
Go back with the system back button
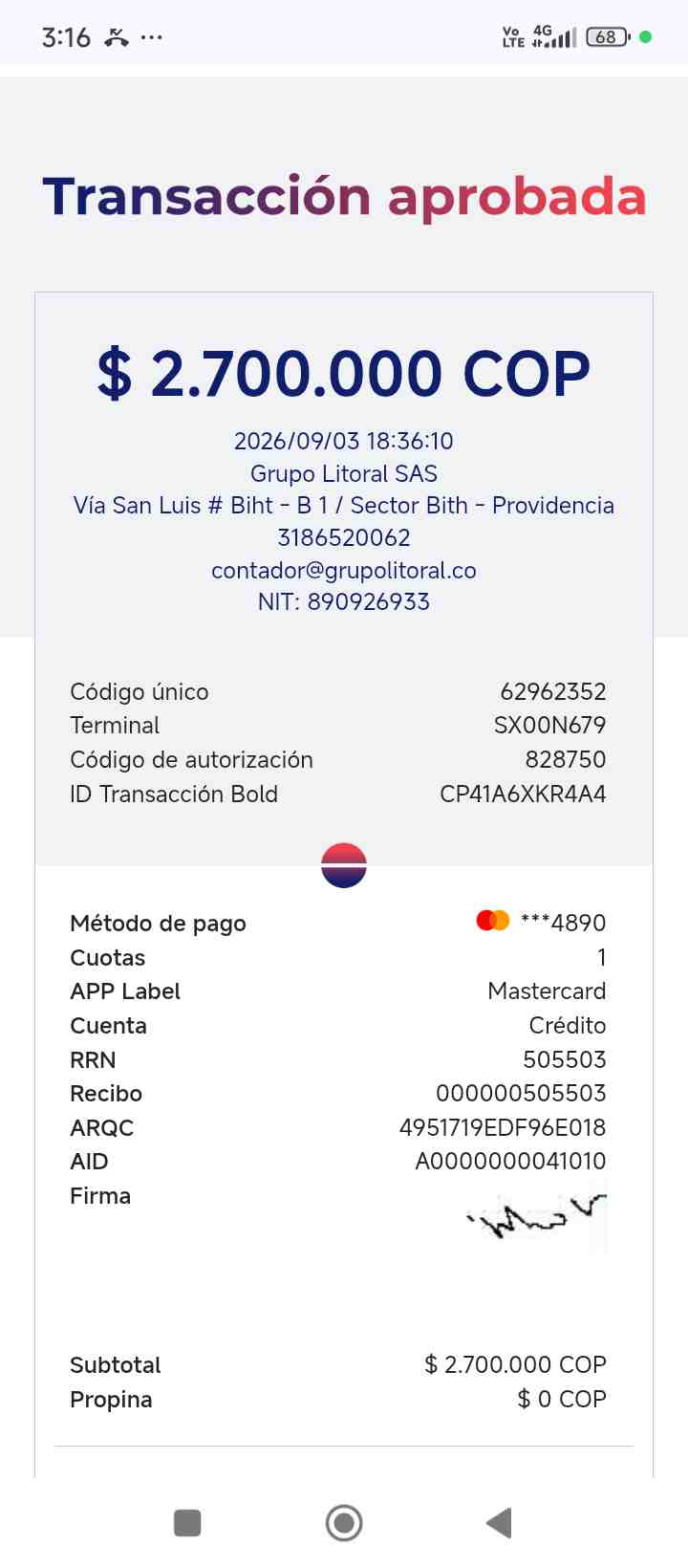(x=499, y=1522)
